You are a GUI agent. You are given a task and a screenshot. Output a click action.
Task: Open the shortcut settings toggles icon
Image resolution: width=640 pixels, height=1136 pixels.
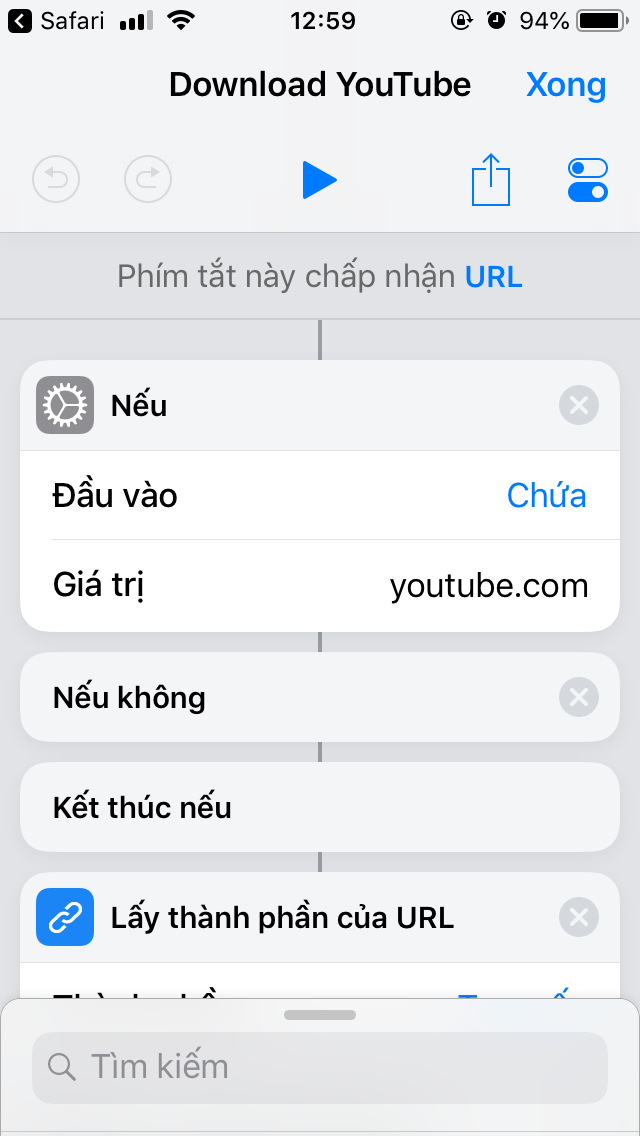588,180
